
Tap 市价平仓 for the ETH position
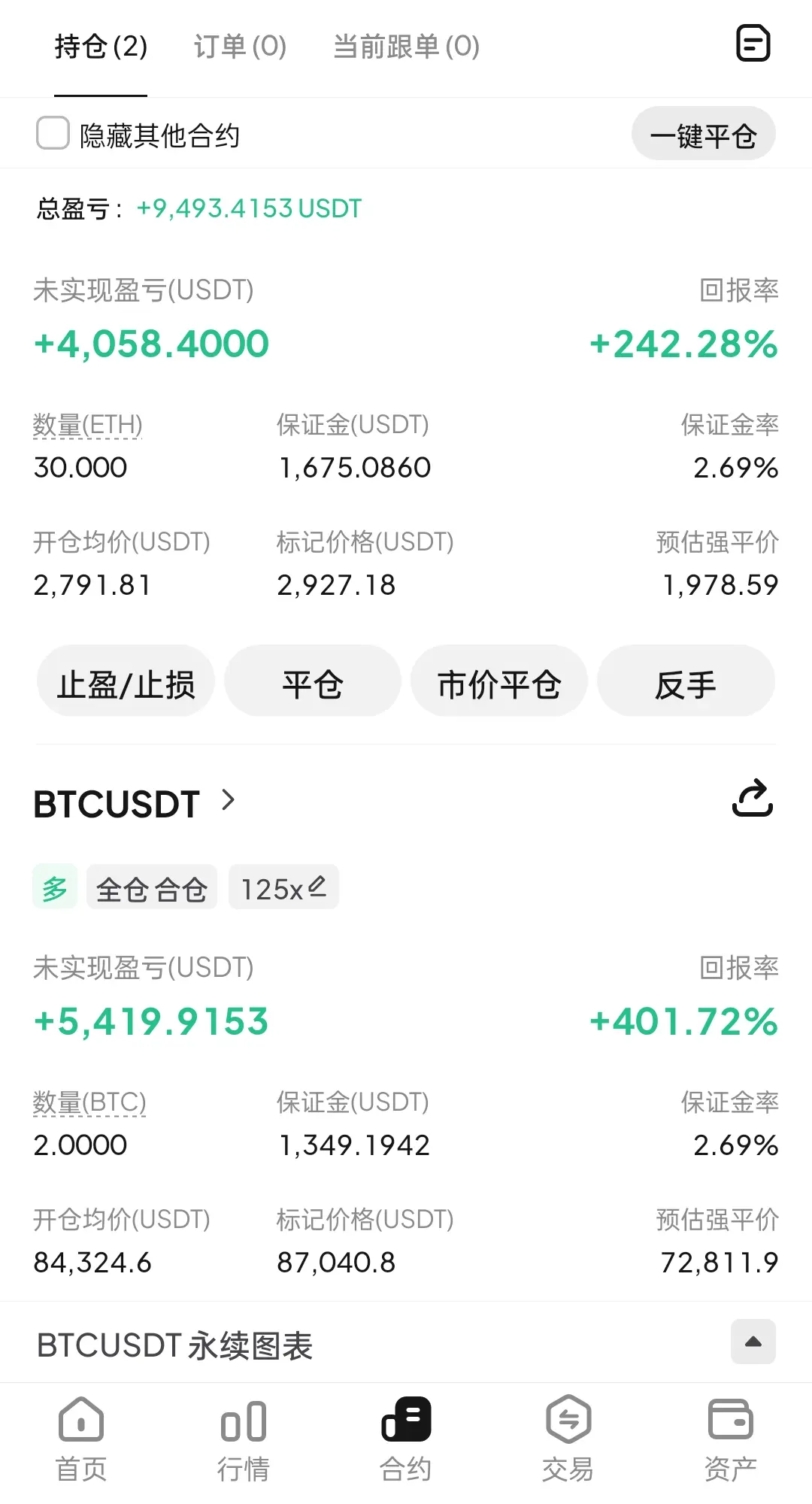tap(499, 682)
